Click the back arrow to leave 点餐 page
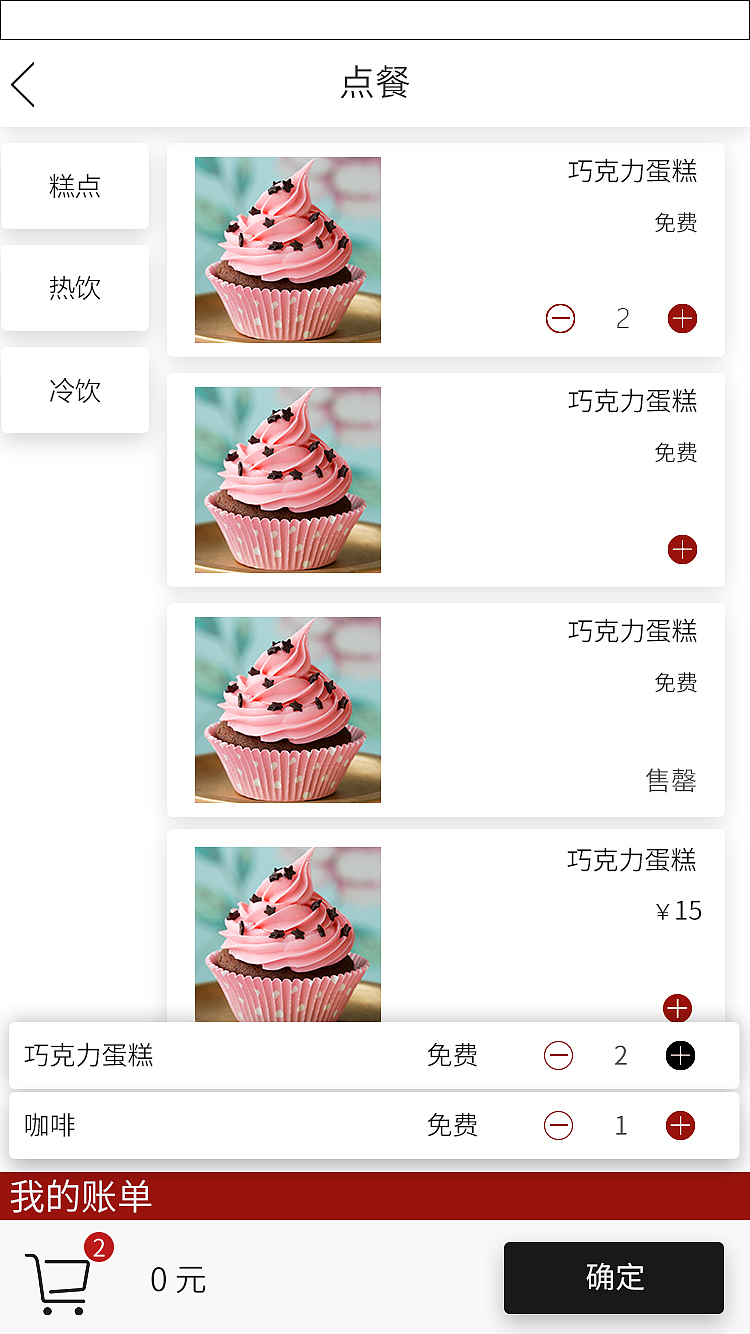Screen dimensions: 750x1334 point(22,84)
